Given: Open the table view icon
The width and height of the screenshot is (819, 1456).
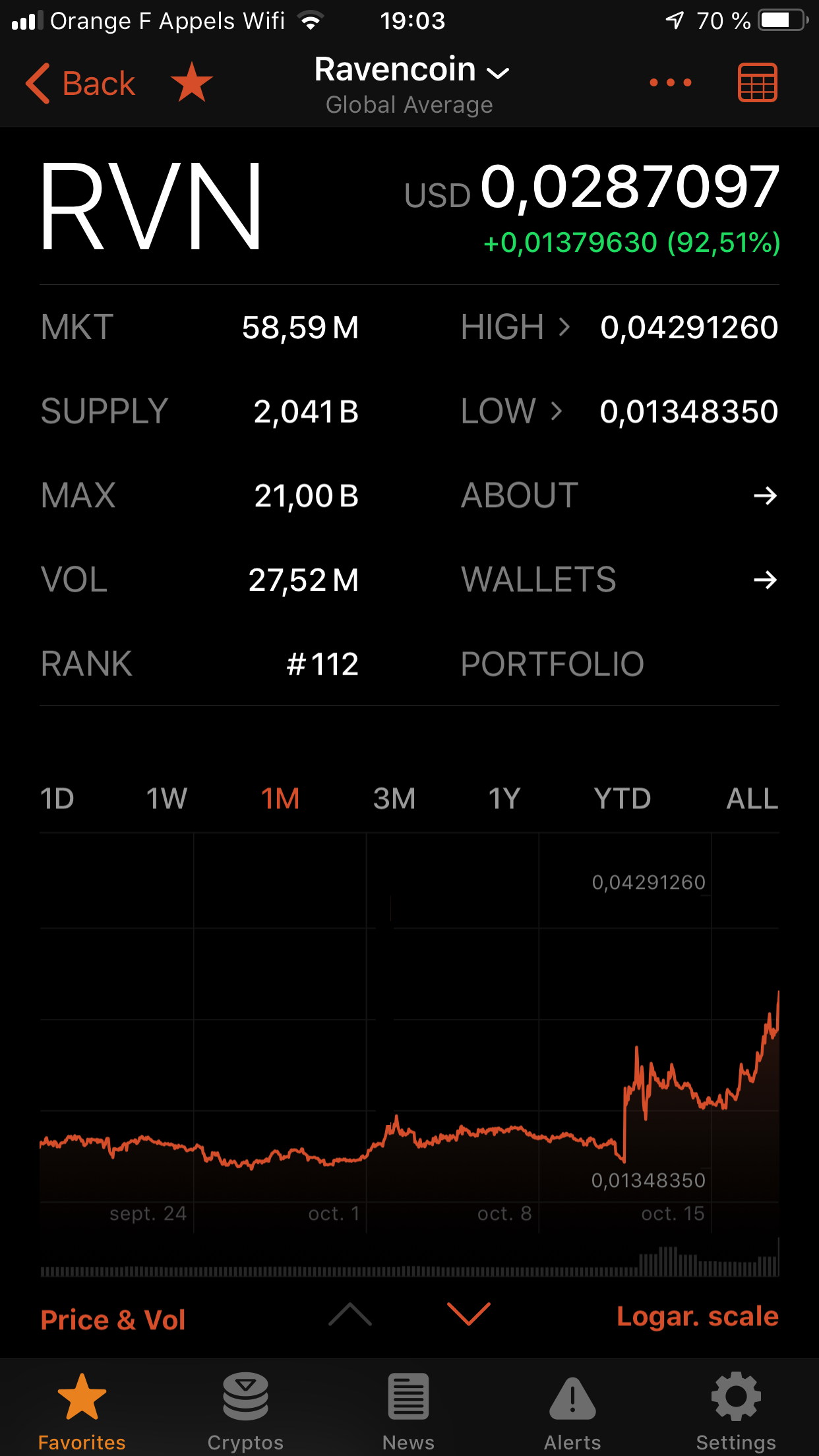Looking at the screenshot, I should (x=757, y=83).
